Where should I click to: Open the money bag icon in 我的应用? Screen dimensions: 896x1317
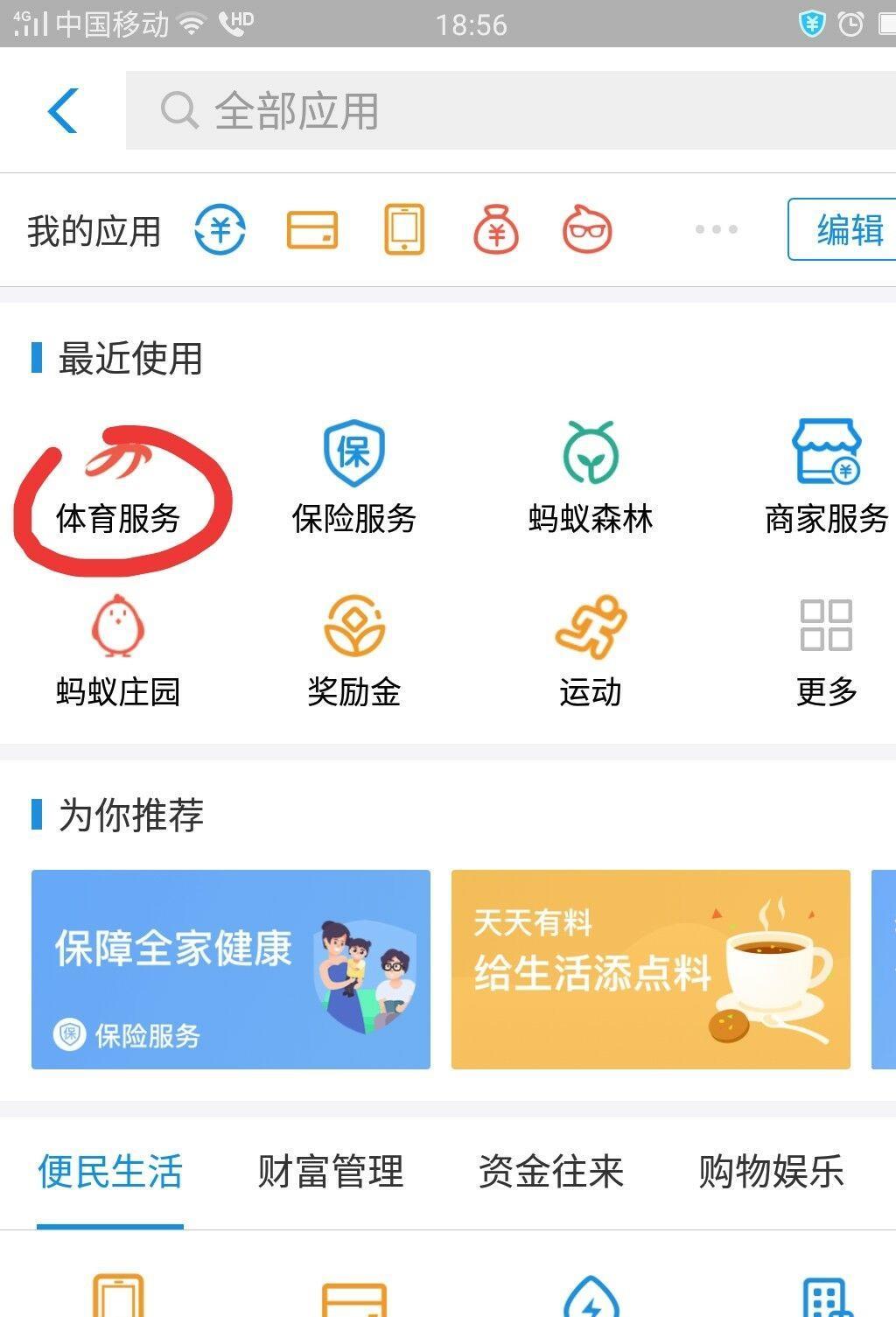pos(496,230)
